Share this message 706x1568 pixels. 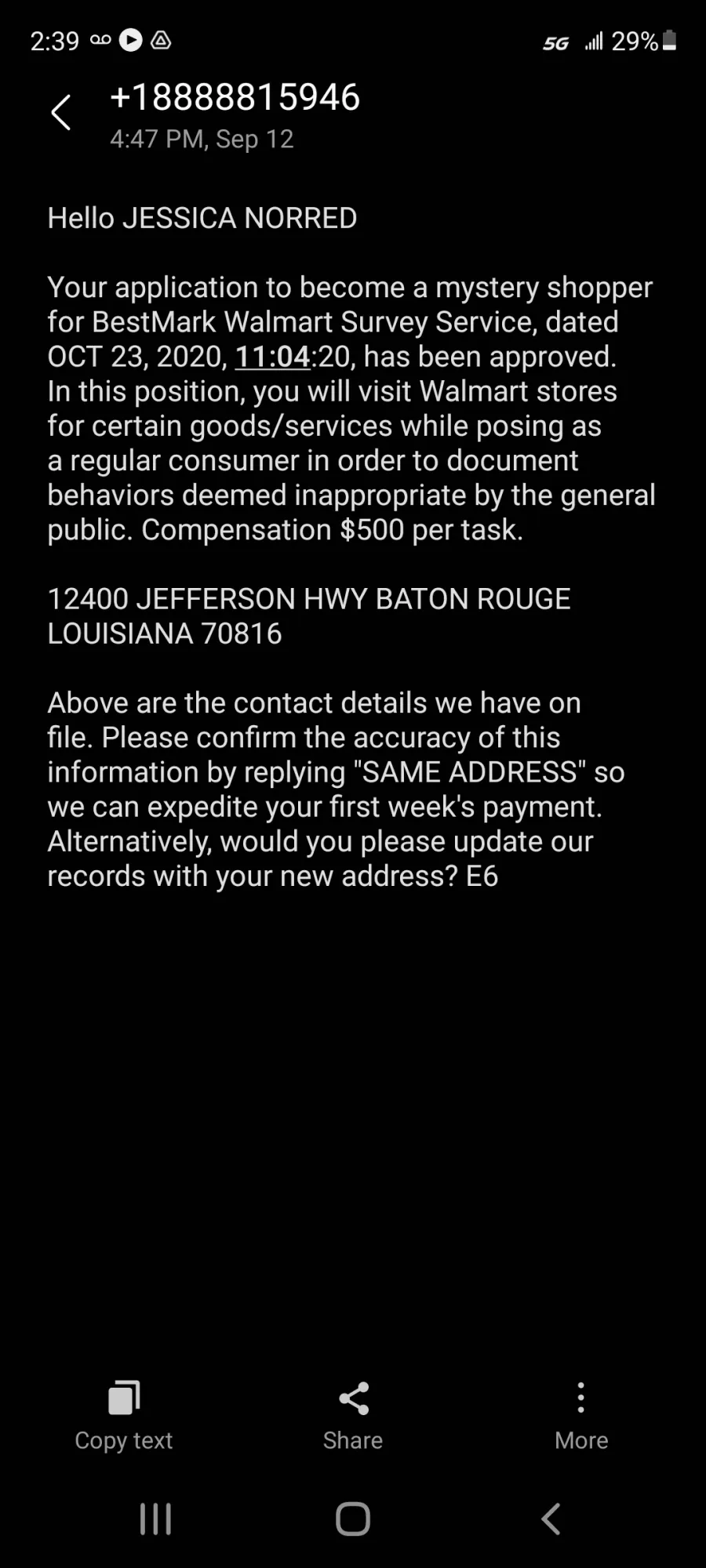point(353,1416)
